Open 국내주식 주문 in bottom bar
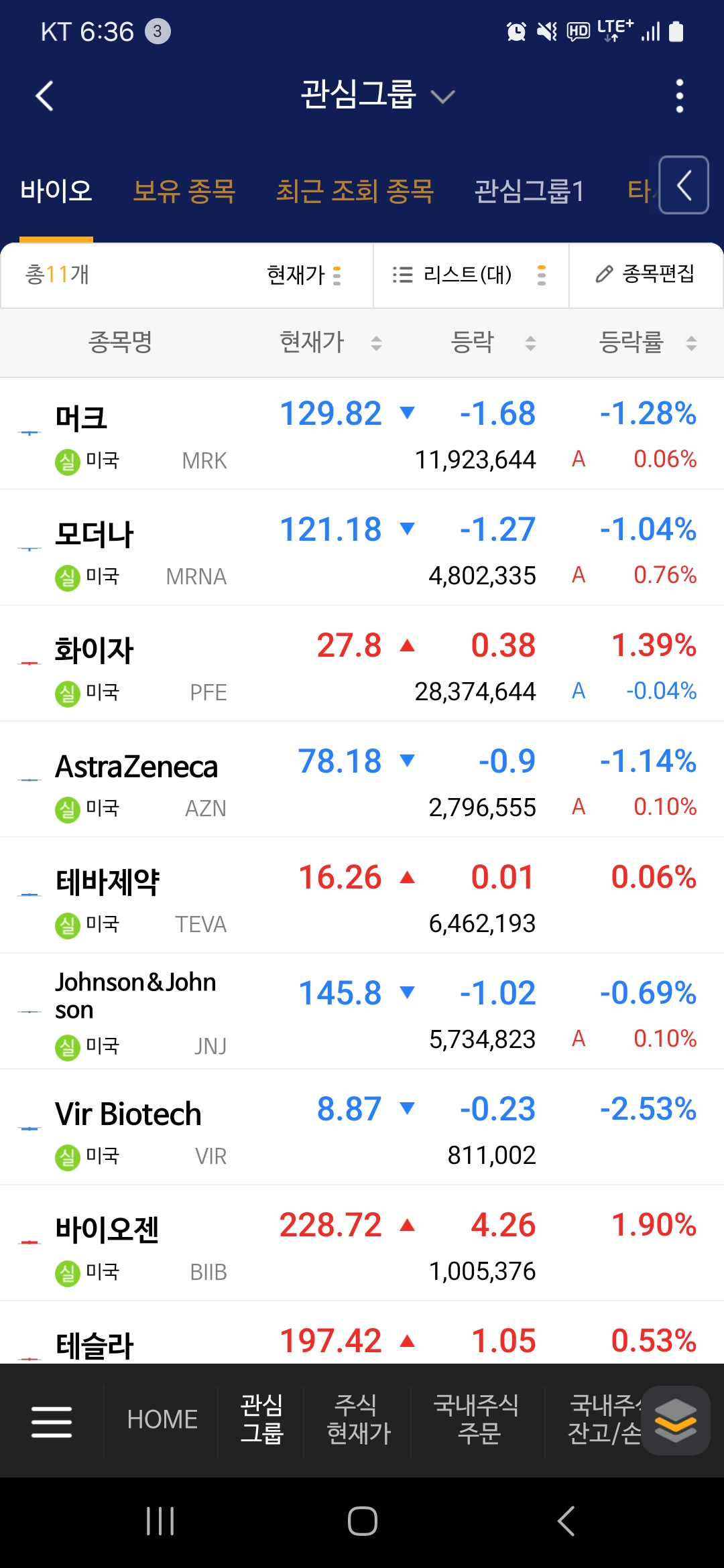 (x=477, y=1419)
